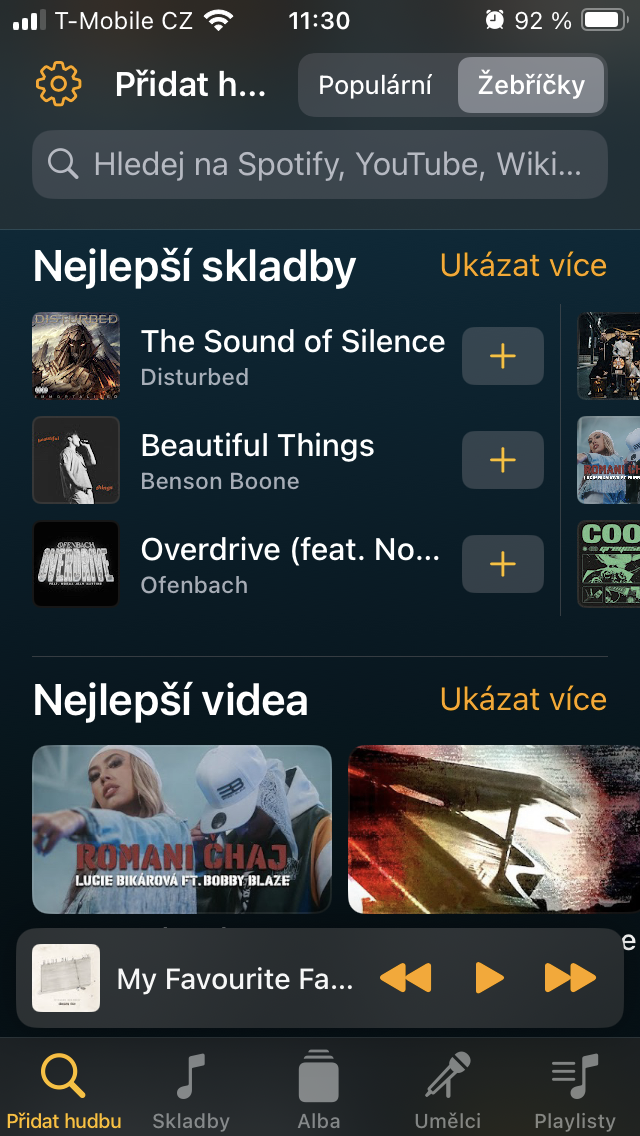Open The Sound of Silence by Disturbed
The height and width of the screenshot is (1136, 640).
[292, 356]
